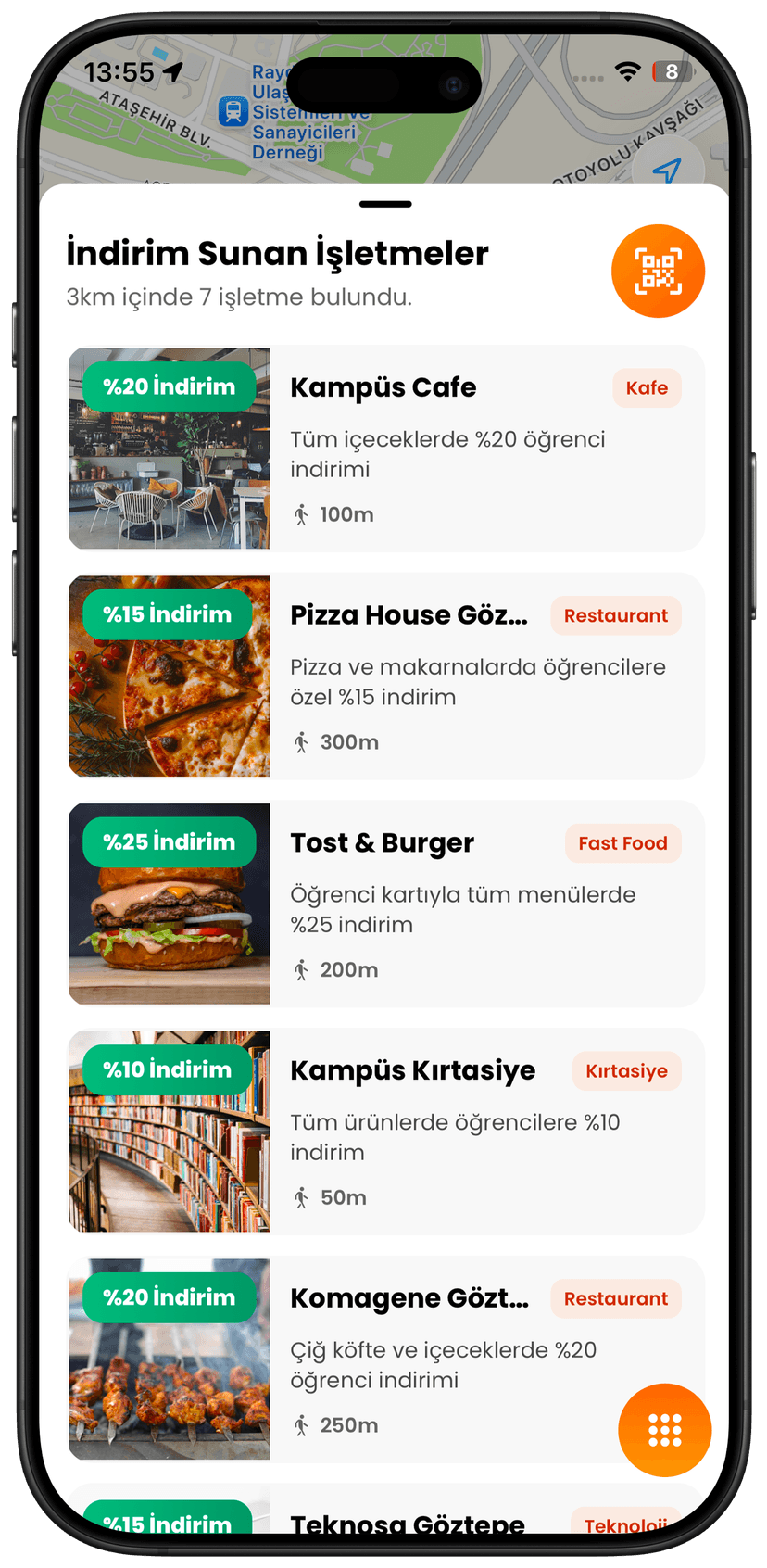This screenshot has height=1568, width=767.
Task: Open the QR code scanner button
Action: 658,272
